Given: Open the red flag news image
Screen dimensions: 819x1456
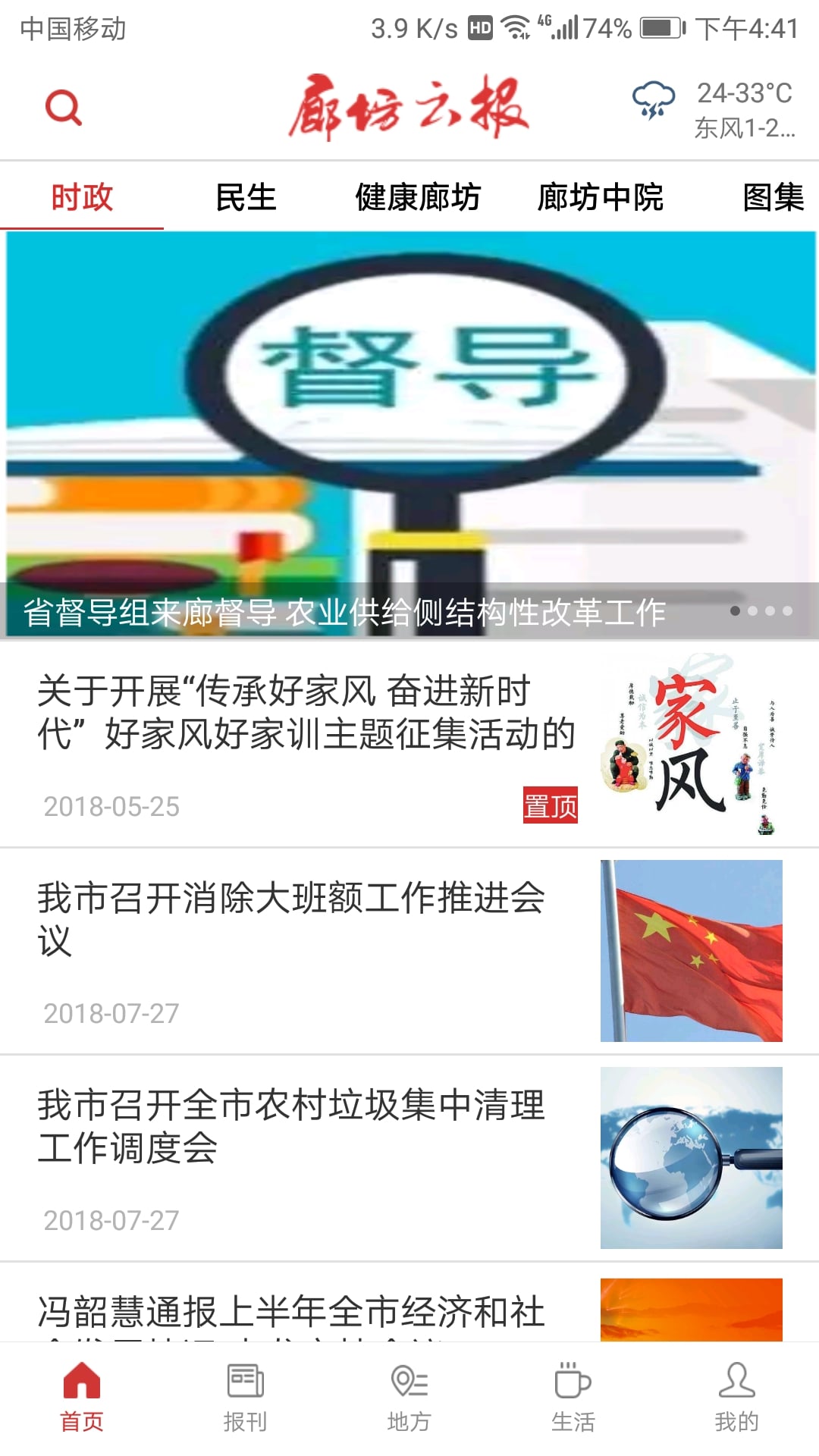Looking at the screenshot, I should pos(692,950).
